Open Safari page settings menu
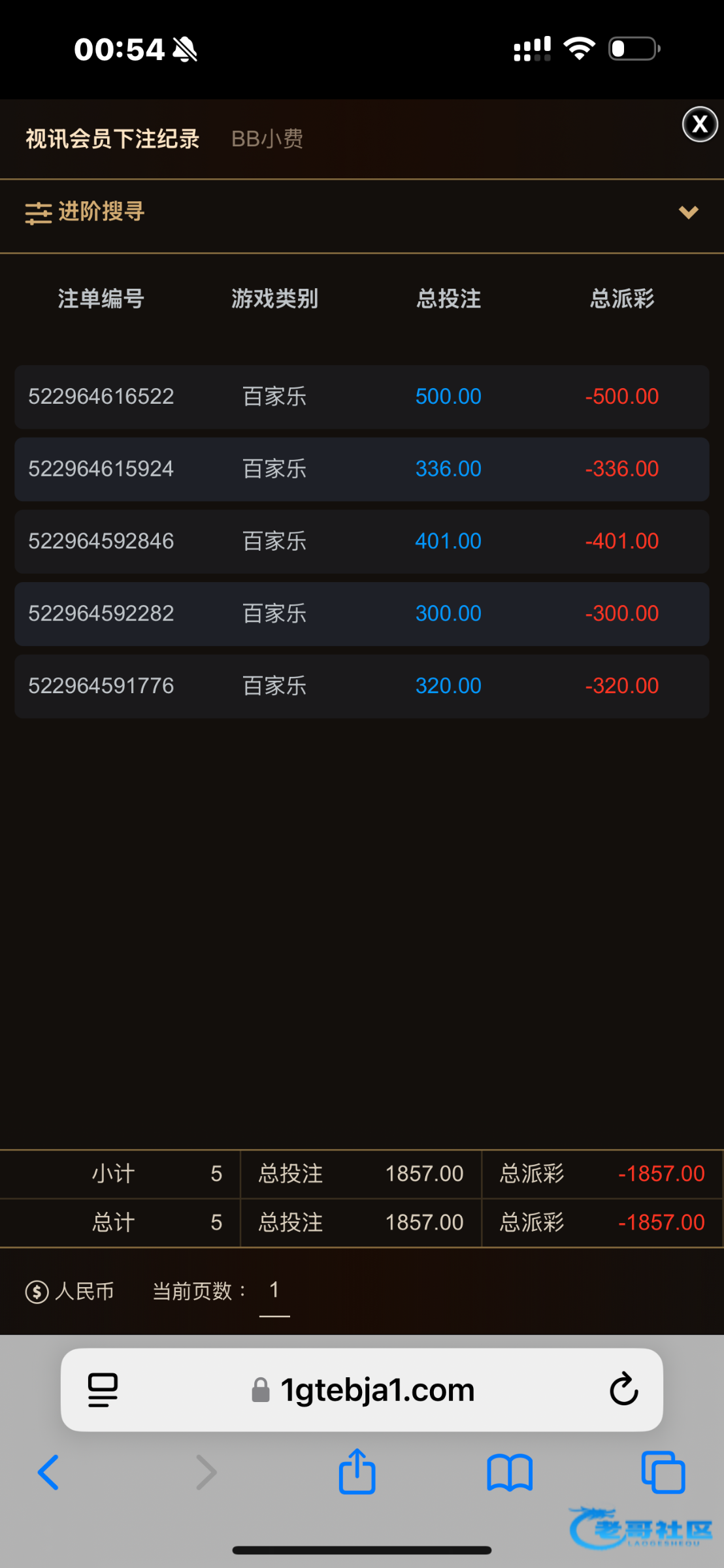The width and height of the screenshot is (724, 1568). click(103, 1390)
